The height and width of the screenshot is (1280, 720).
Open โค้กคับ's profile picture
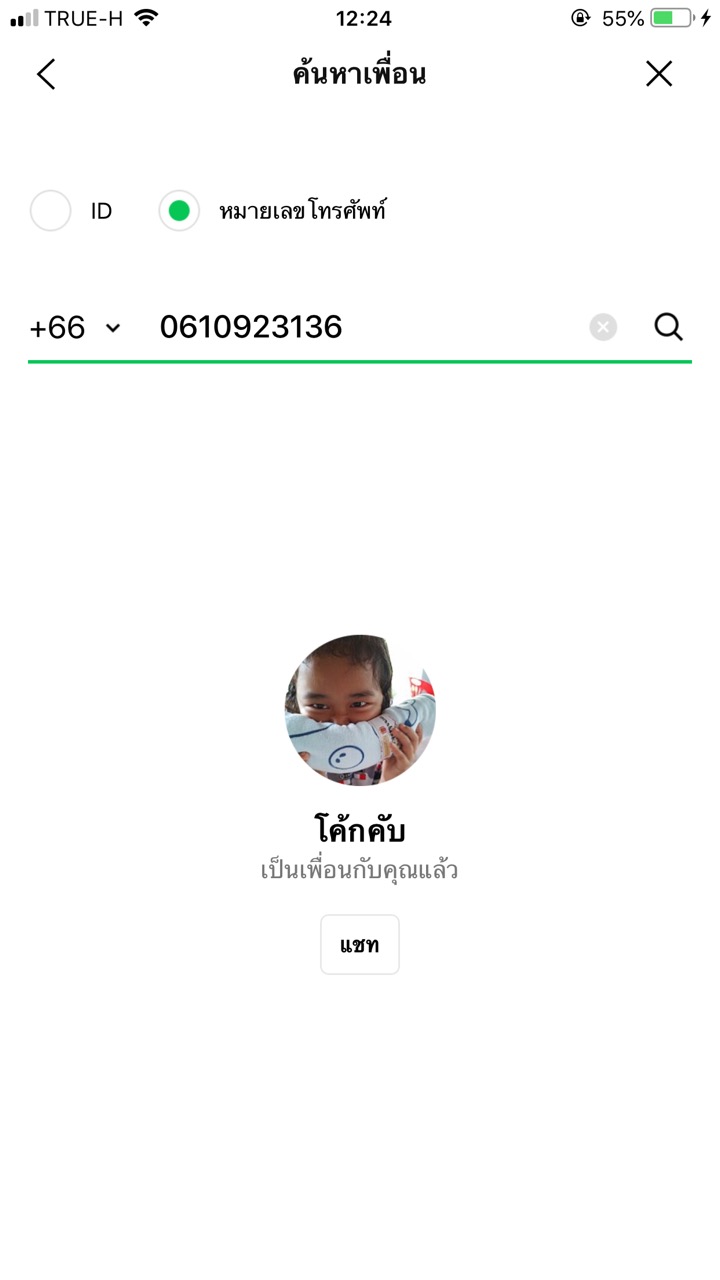coord(360,710)
